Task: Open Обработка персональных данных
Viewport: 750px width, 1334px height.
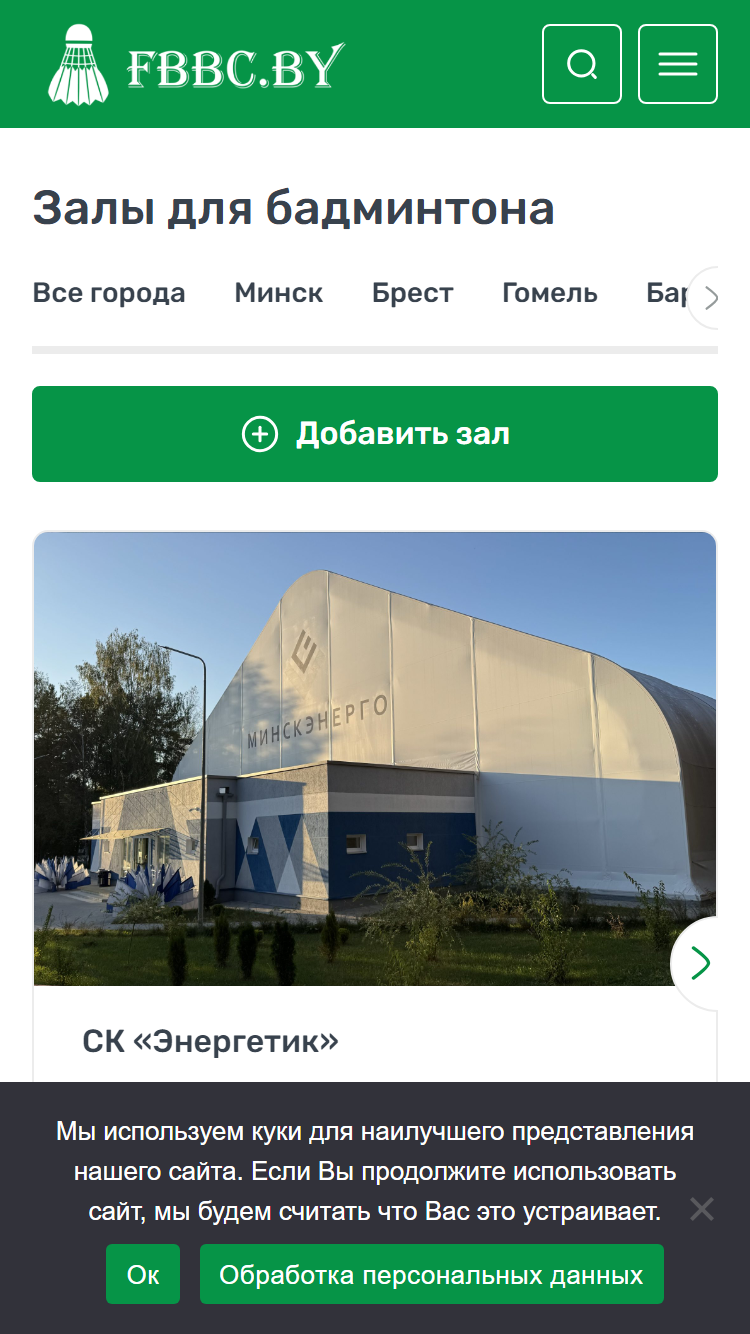Action: coord(432,1274)
